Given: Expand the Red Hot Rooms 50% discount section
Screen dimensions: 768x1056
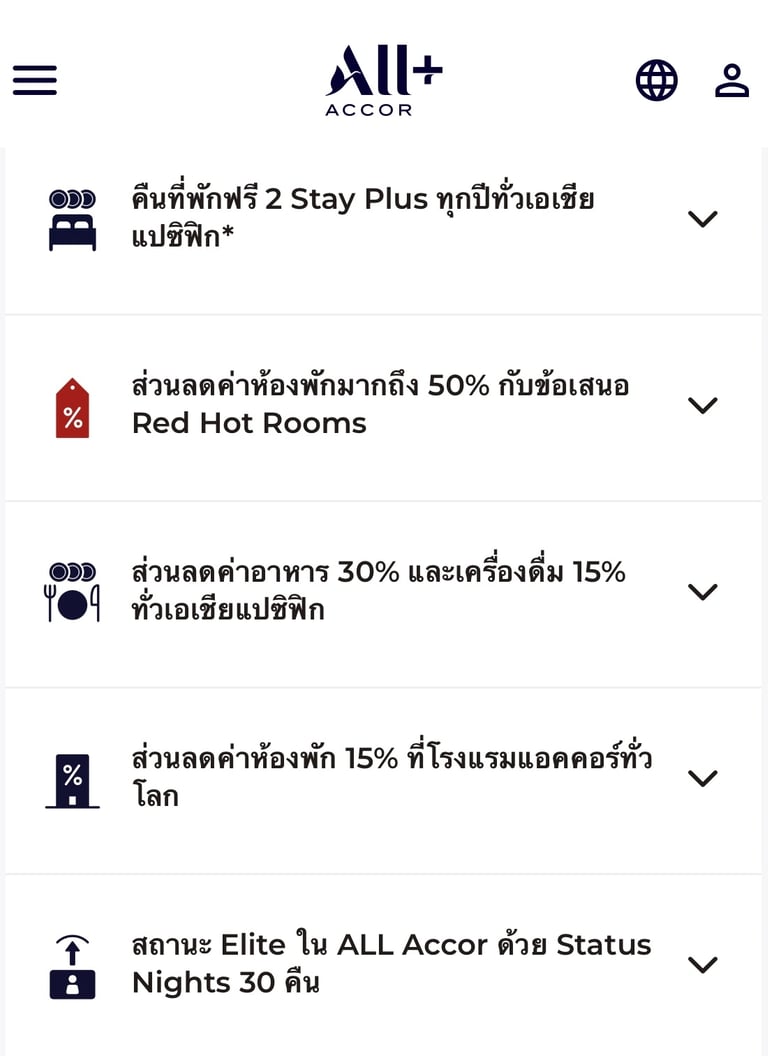Looking at the screenshot, I should 702,405.
